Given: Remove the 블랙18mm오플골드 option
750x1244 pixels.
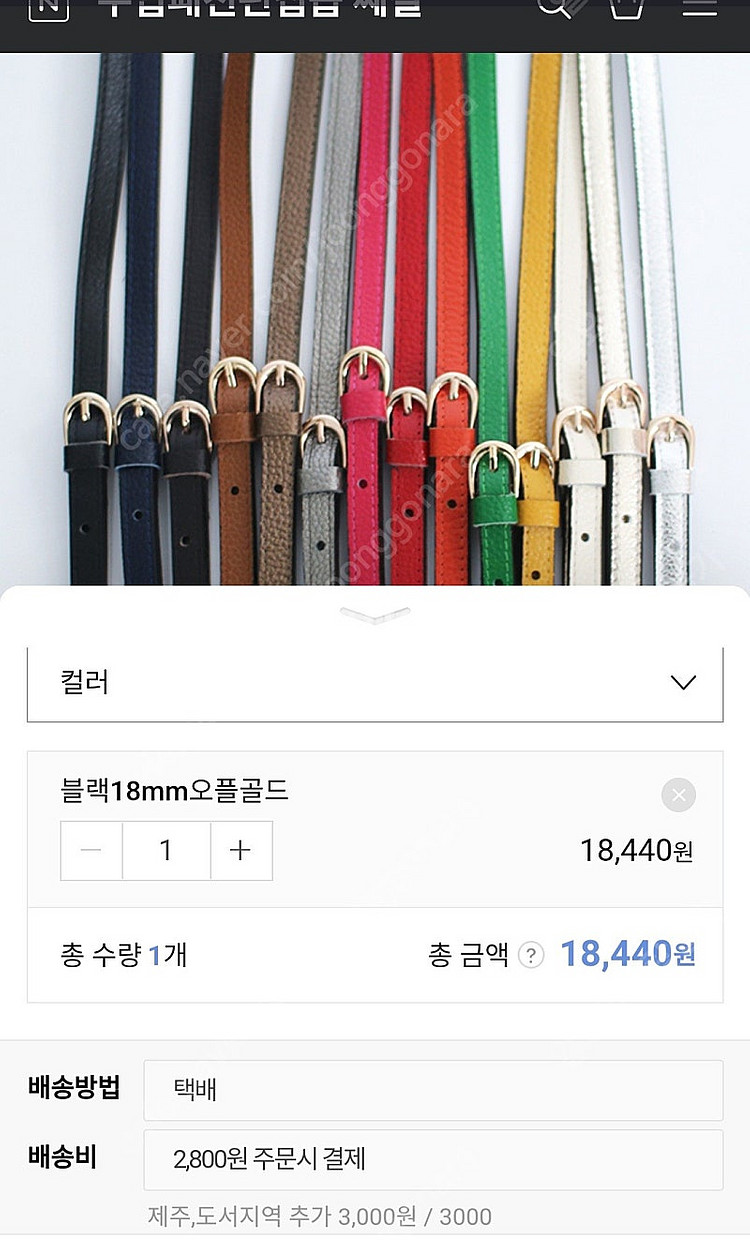Looking at the screenshot, I should [679, 796].
